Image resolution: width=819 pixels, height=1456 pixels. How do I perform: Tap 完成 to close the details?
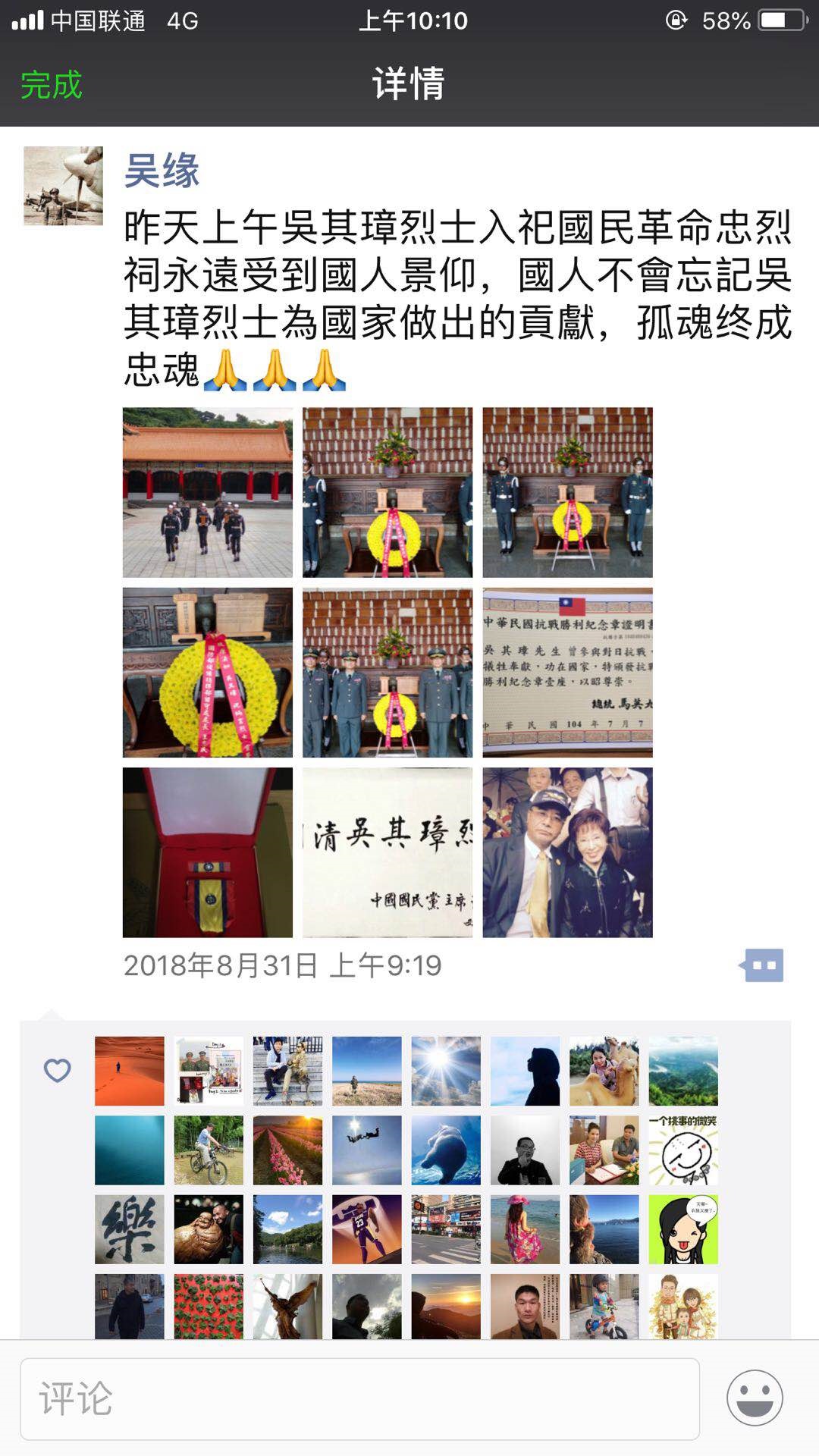click(x=51, y=84)
